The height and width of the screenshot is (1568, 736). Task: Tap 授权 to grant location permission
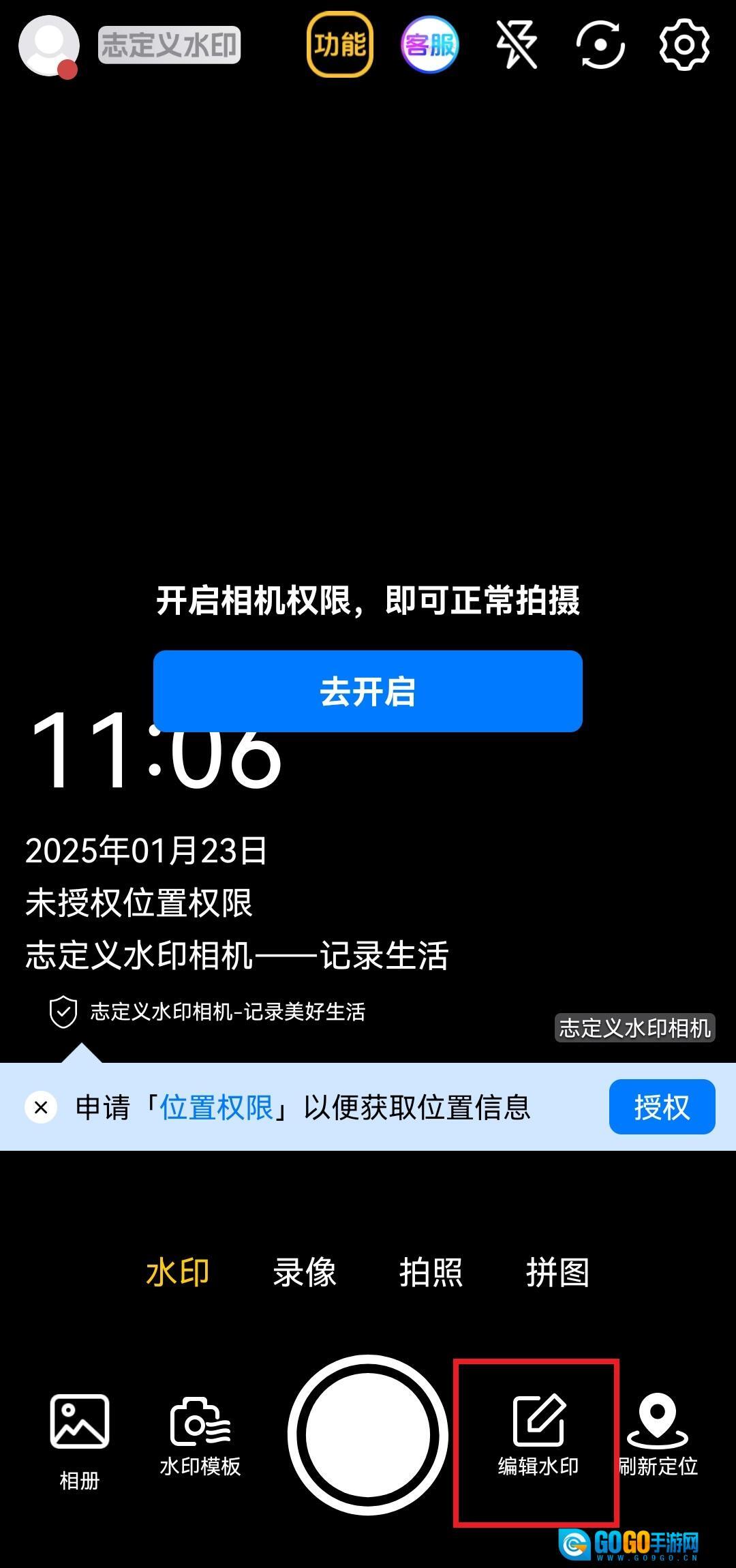661,1107
